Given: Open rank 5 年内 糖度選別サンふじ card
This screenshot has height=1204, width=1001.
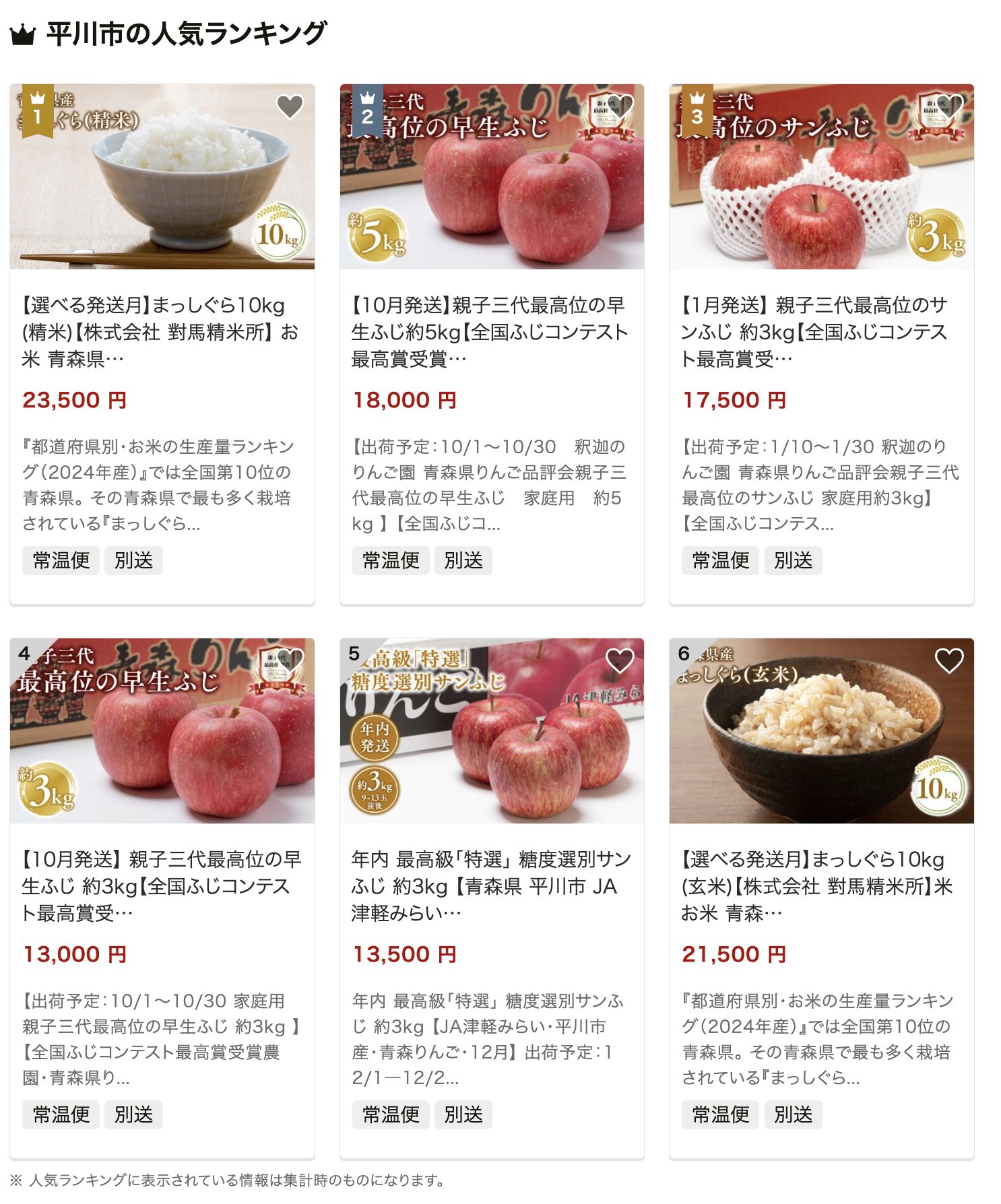Looking at the screenshot, I should tap(490, 885).
